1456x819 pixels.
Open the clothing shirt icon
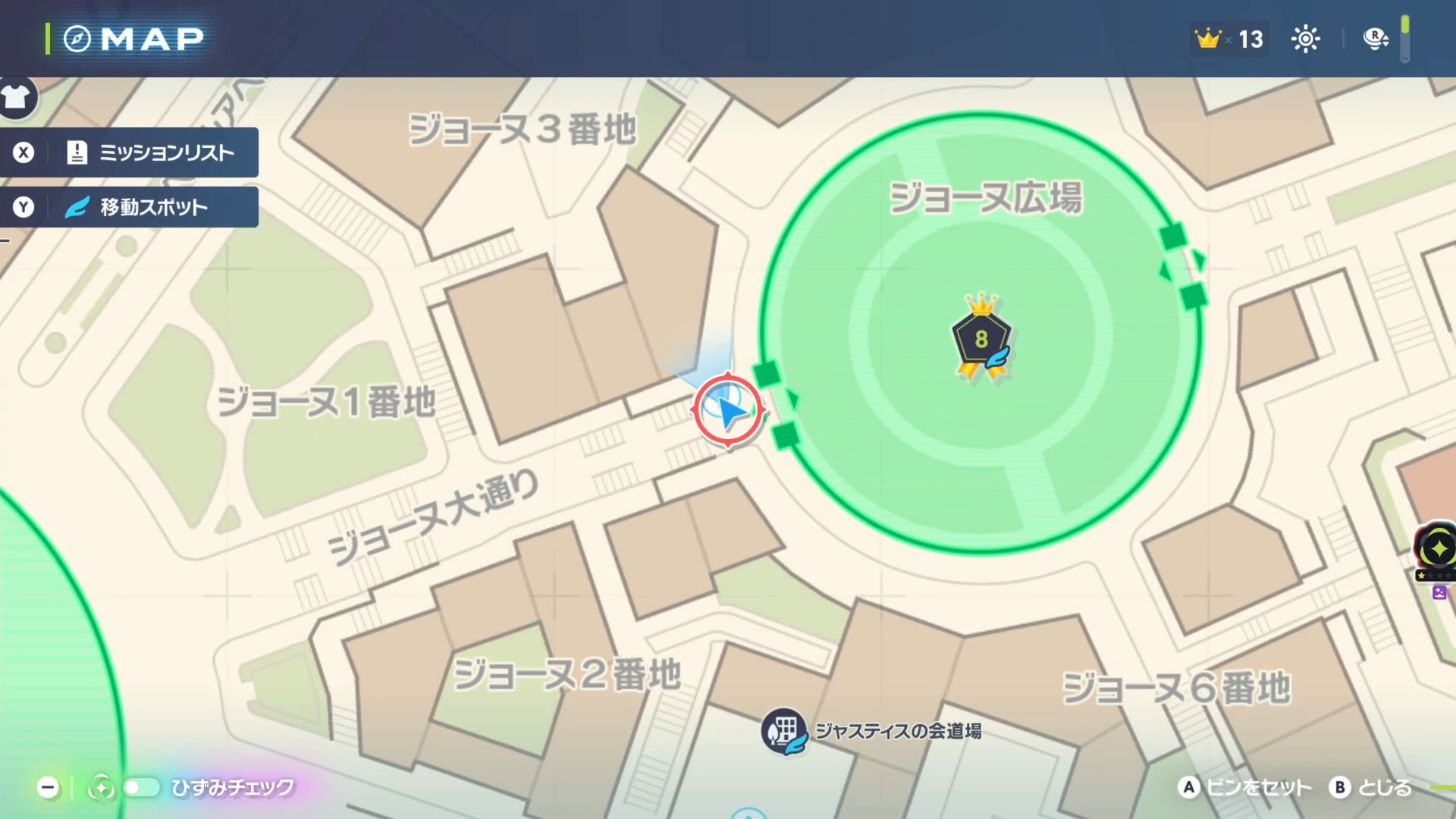pyautogui.click(x=17, y=97)
